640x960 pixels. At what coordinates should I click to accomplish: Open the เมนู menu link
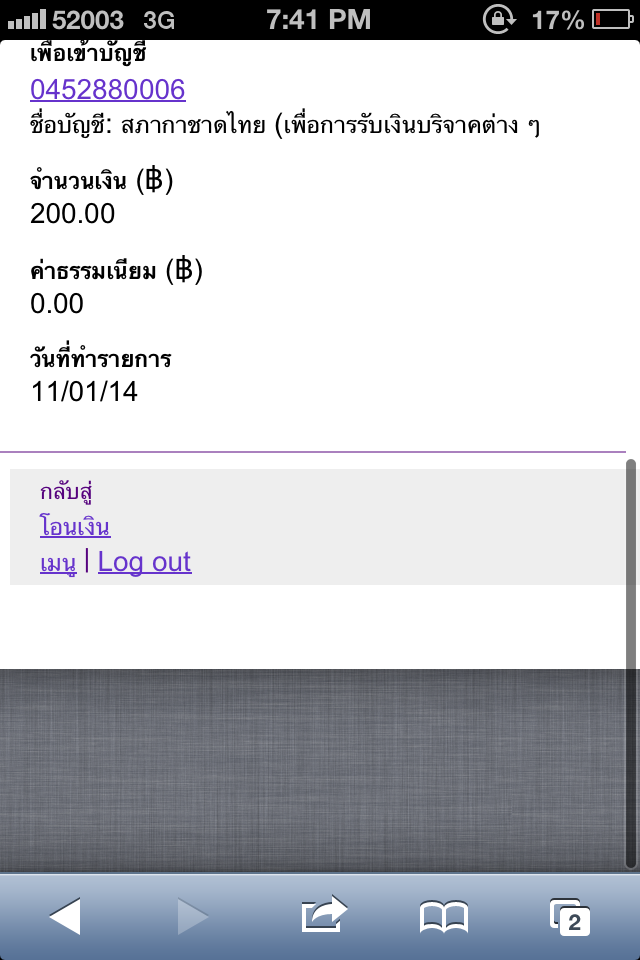[x=58, y=563]
